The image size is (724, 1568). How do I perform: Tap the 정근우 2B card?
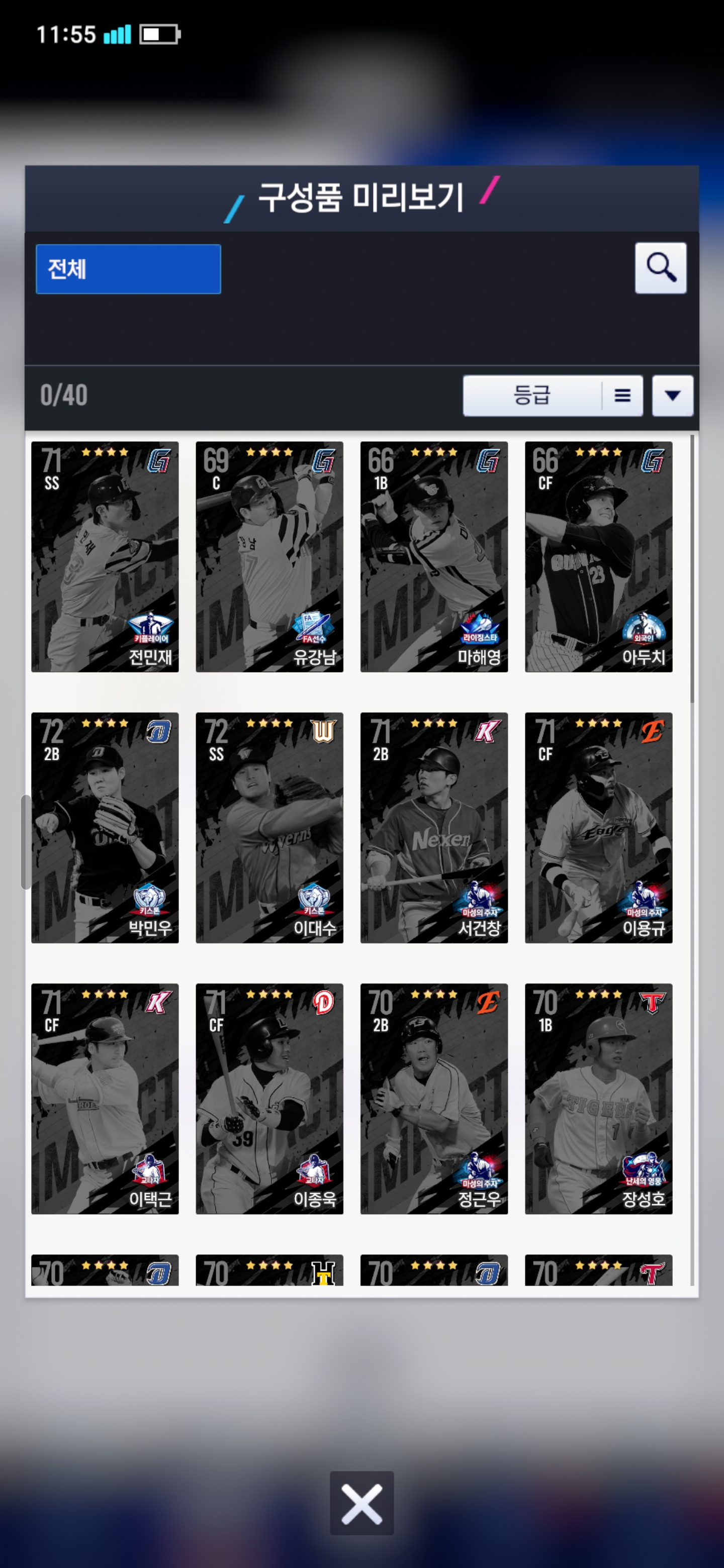coord(433,1098)
